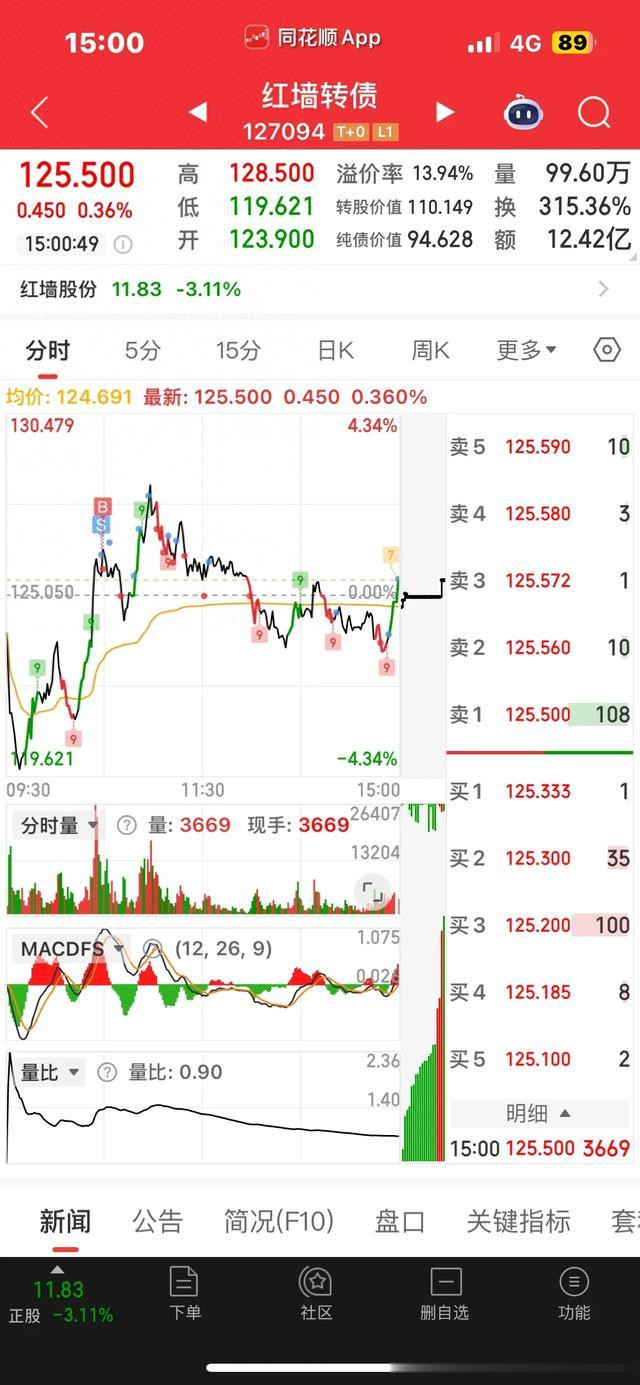Remove from watchlist with 删自选
Image resolution: width=640 pixels, height=1385 pixels.
(x=445, y=1294)
